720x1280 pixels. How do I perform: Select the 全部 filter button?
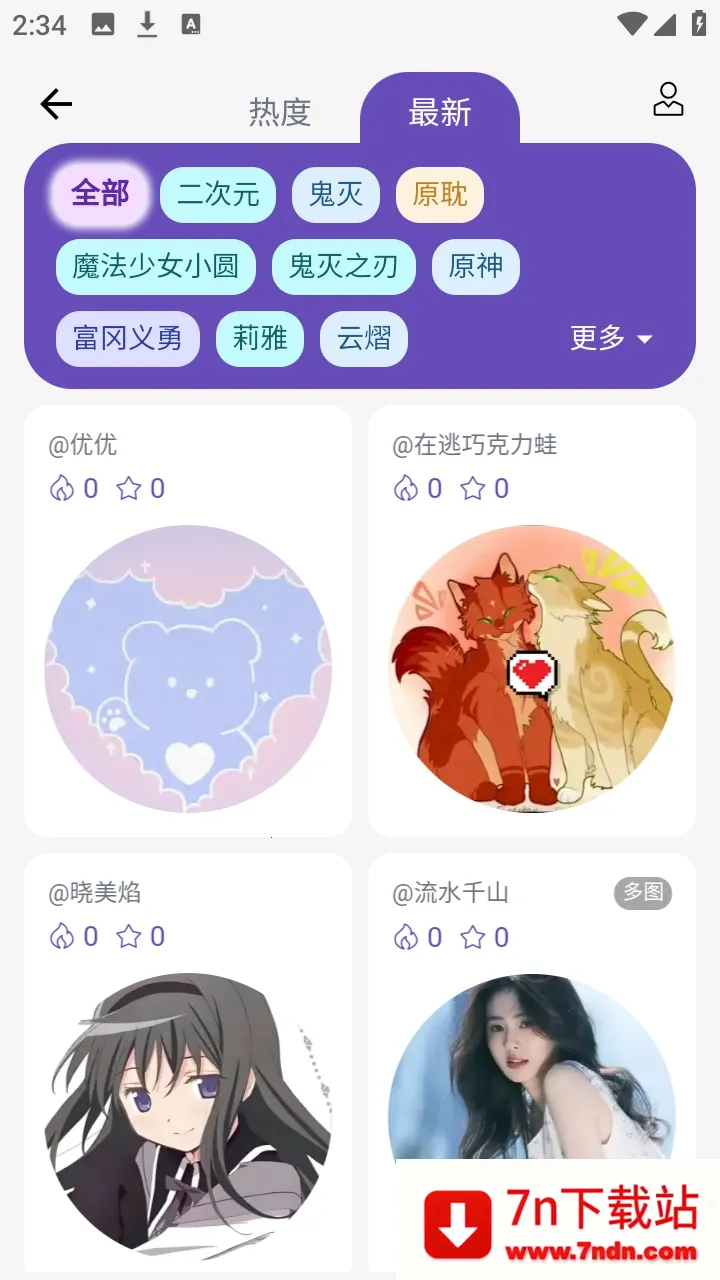99,194
